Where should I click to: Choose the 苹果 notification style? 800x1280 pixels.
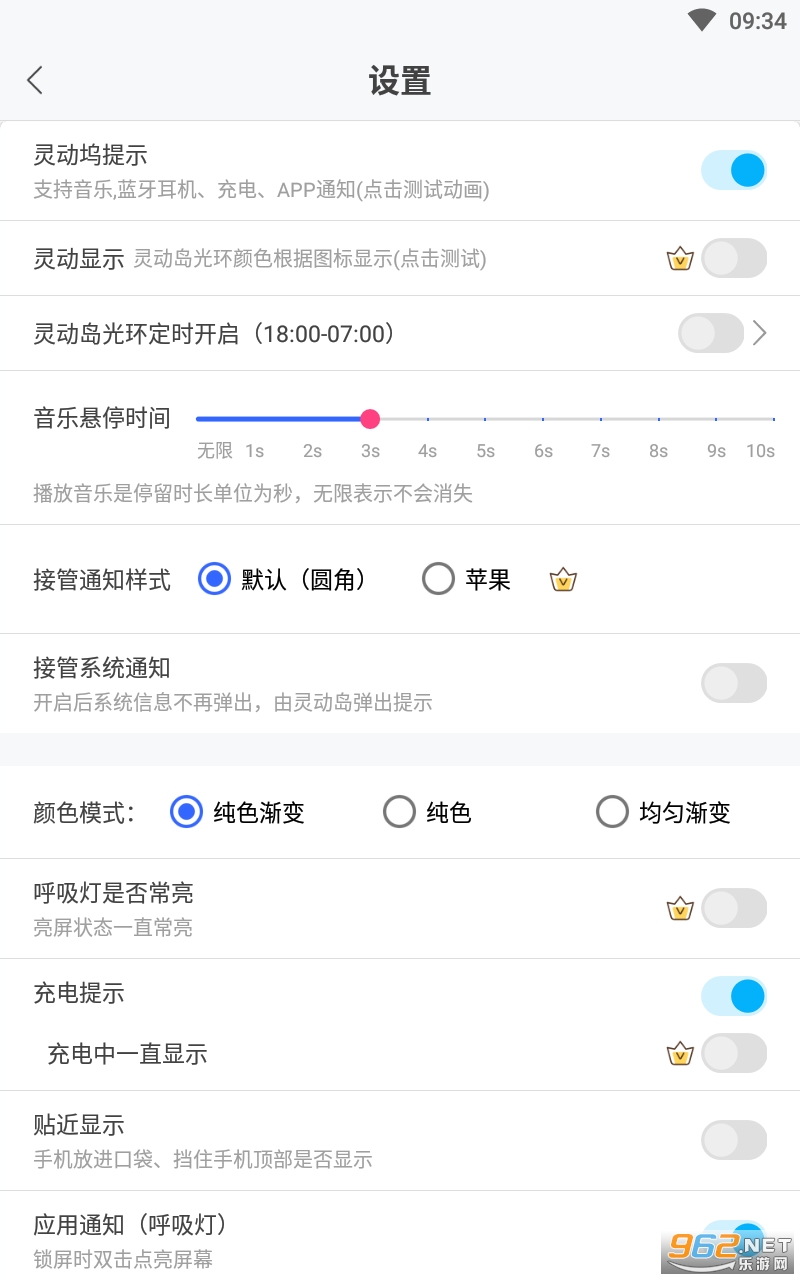(x=438, y=579)
